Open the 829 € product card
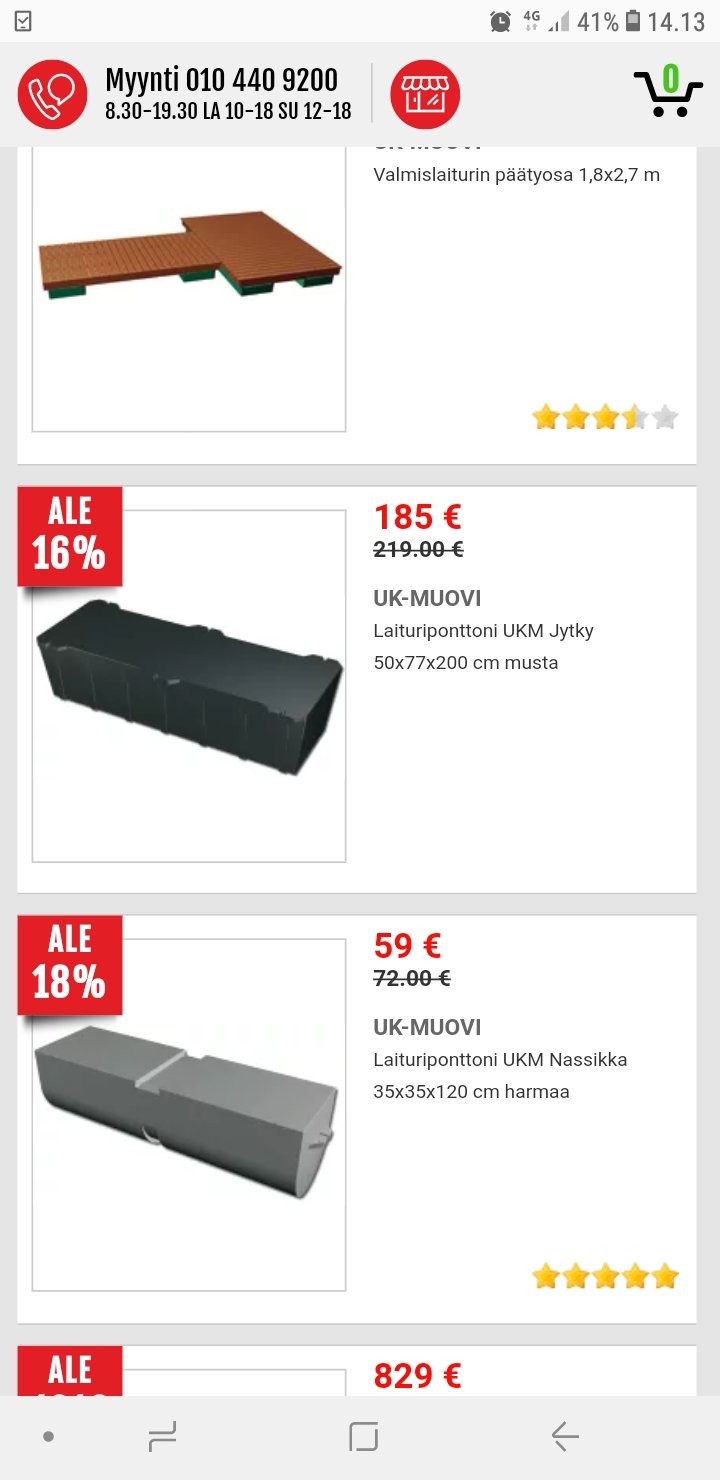The width and height of the screenshot is (720, 1480). [417, 1376]
